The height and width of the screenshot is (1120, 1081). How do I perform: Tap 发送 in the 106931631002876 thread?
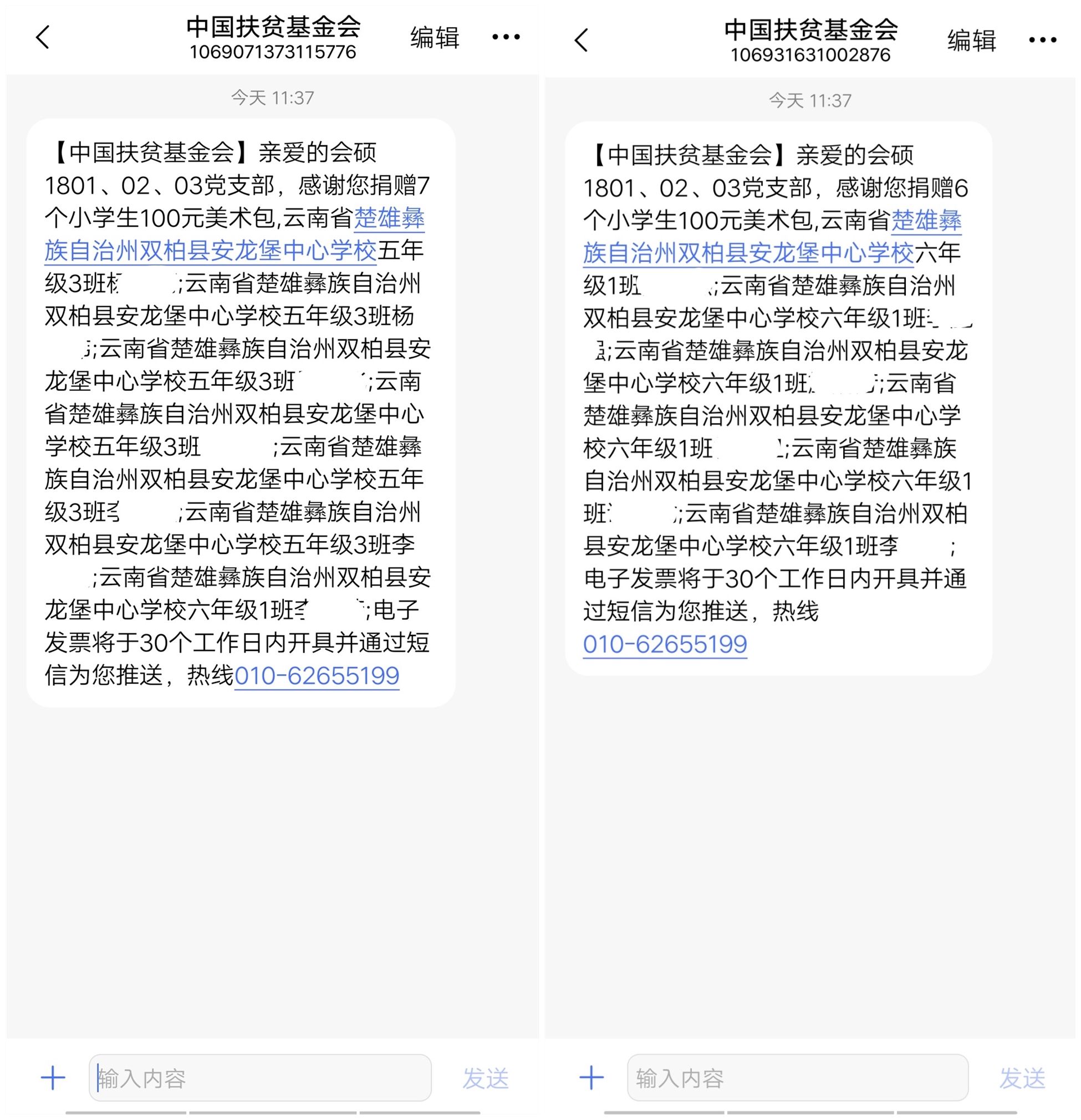tap(1022, 1078)
